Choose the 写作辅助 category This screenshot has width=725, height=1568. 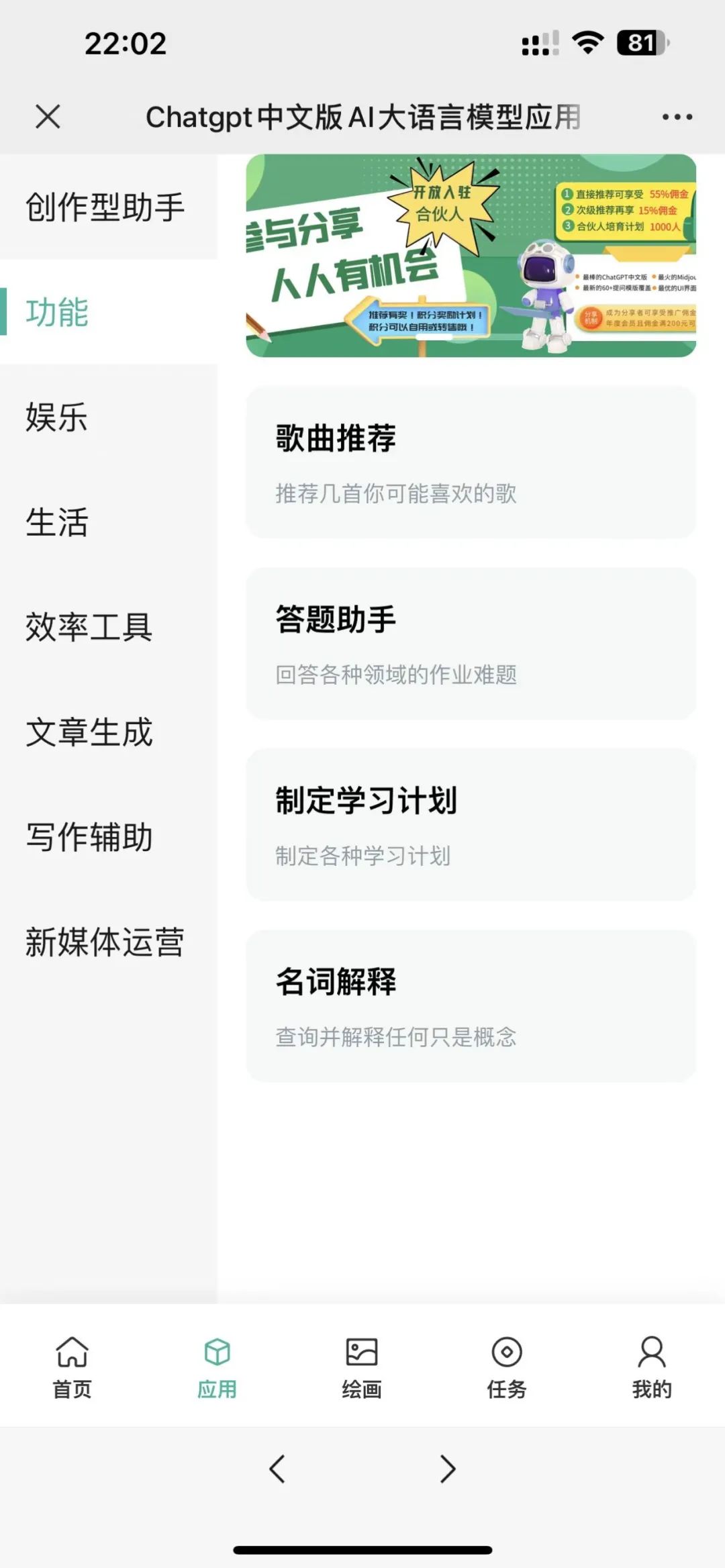click(109, 837)
